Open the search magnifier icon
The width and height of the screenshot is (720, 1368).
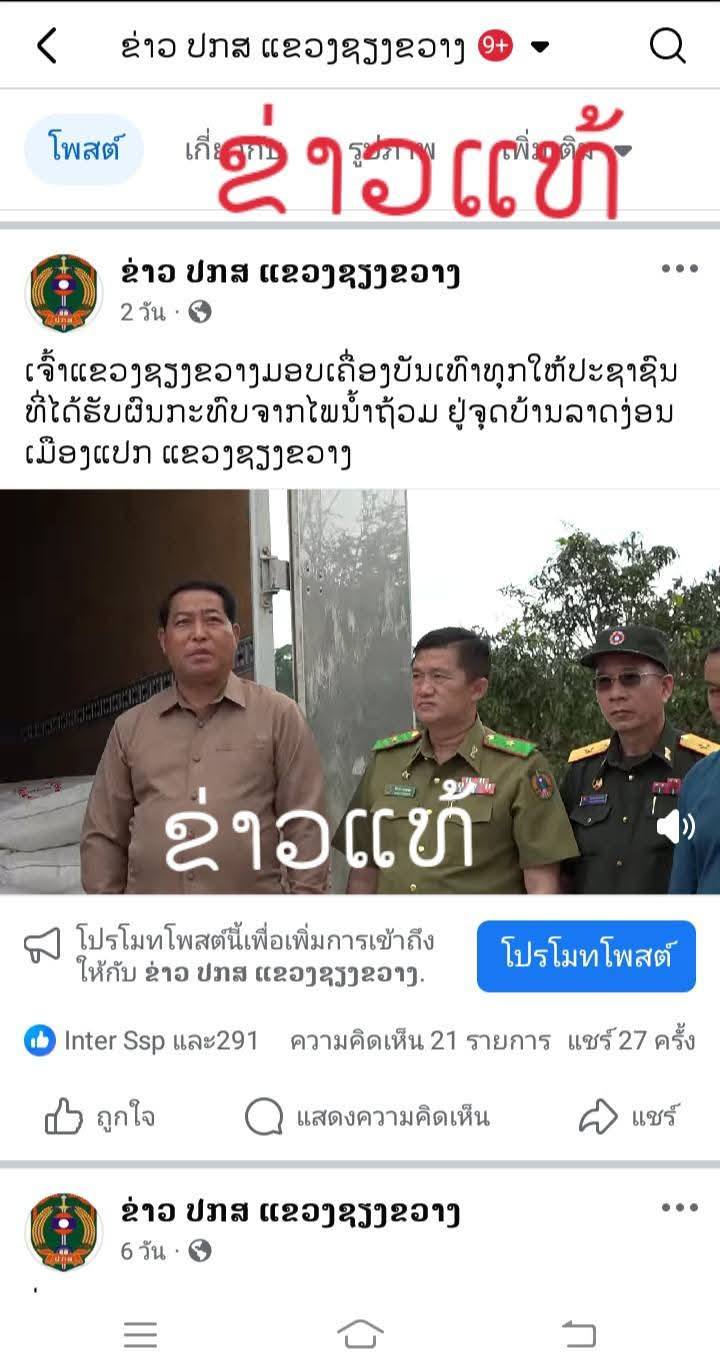[667, 46]
